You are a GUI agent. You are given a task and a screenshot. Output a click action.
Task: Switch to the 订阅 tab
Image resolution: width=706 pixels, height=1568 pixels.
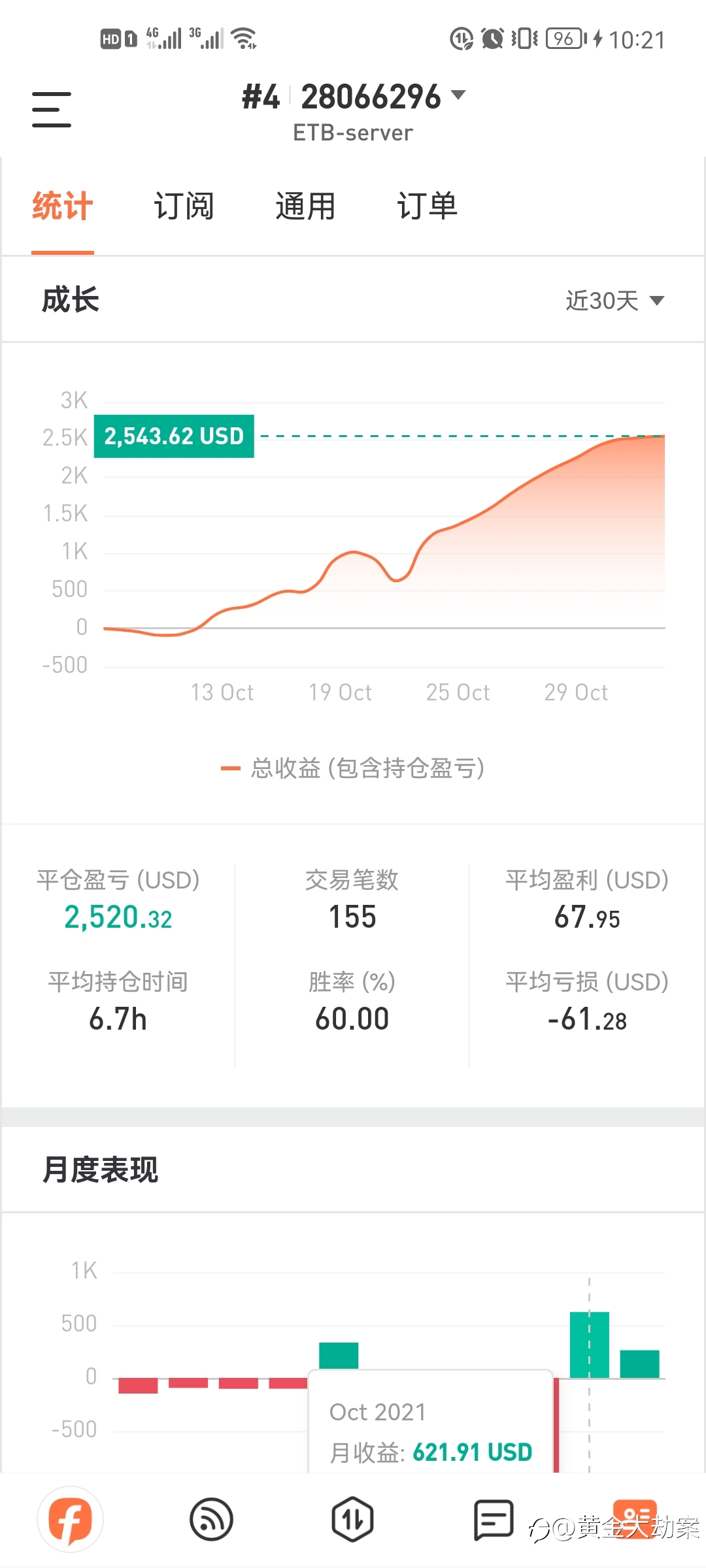tap(184, 206)
